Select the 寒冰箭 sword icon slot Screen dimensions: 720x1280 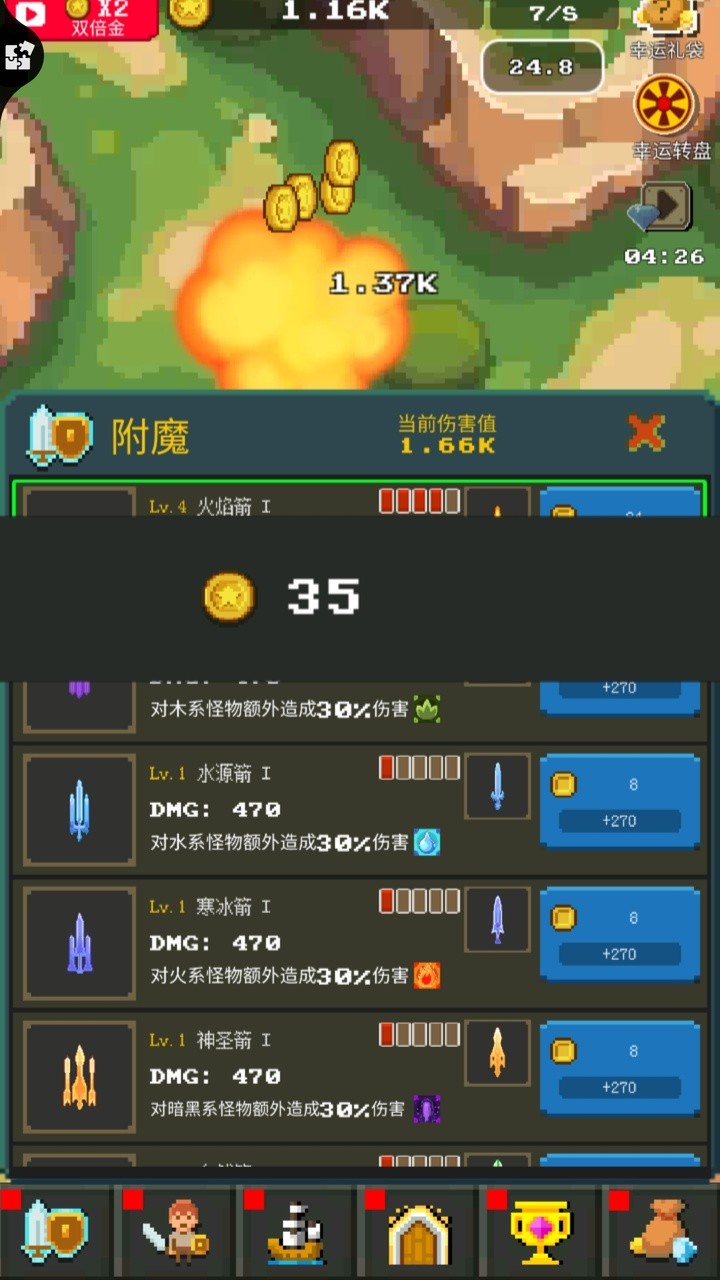497,920
